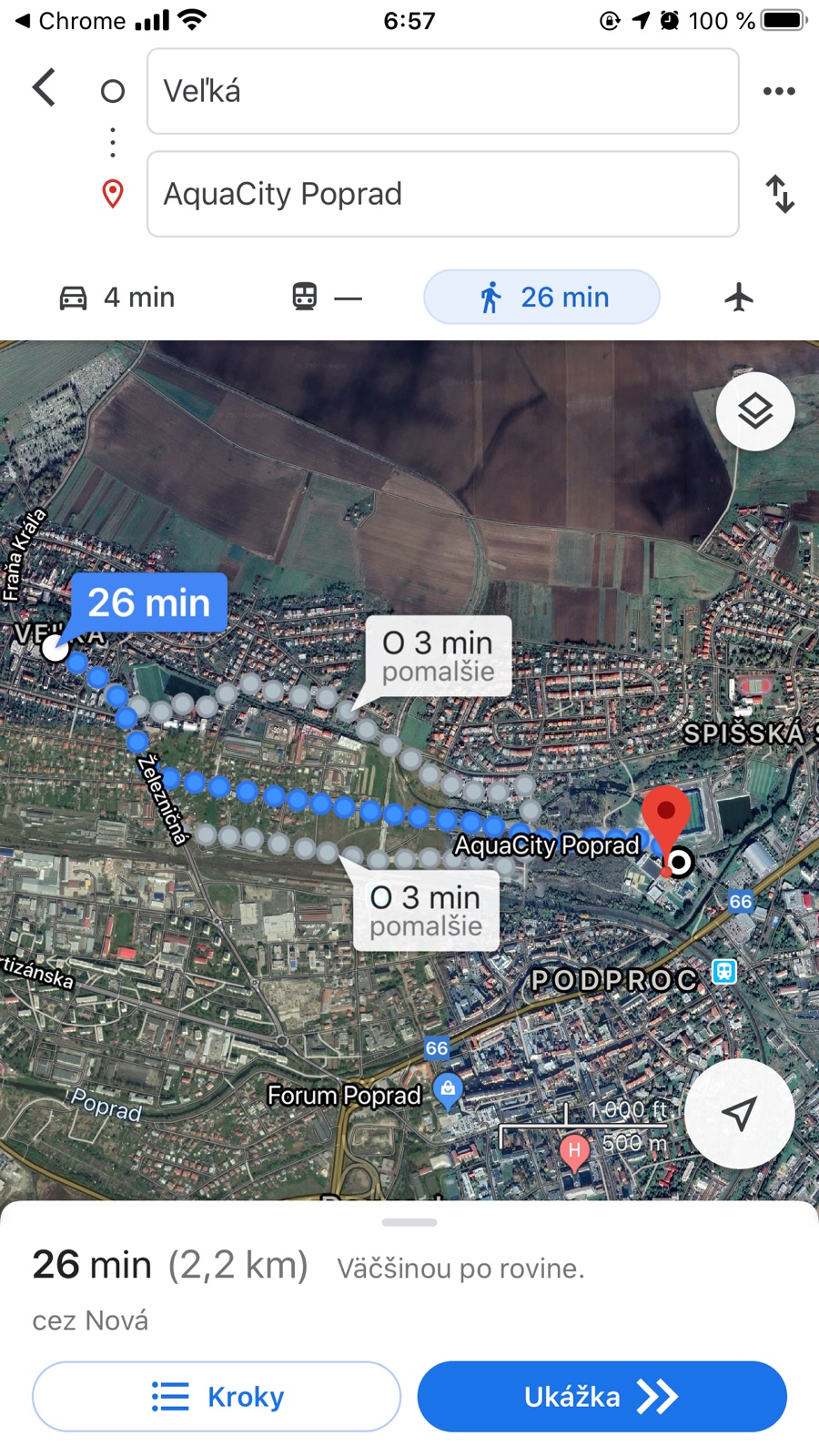Open the Kroky steps list
819x1456 pixels.
click(x=217, y=1396)
